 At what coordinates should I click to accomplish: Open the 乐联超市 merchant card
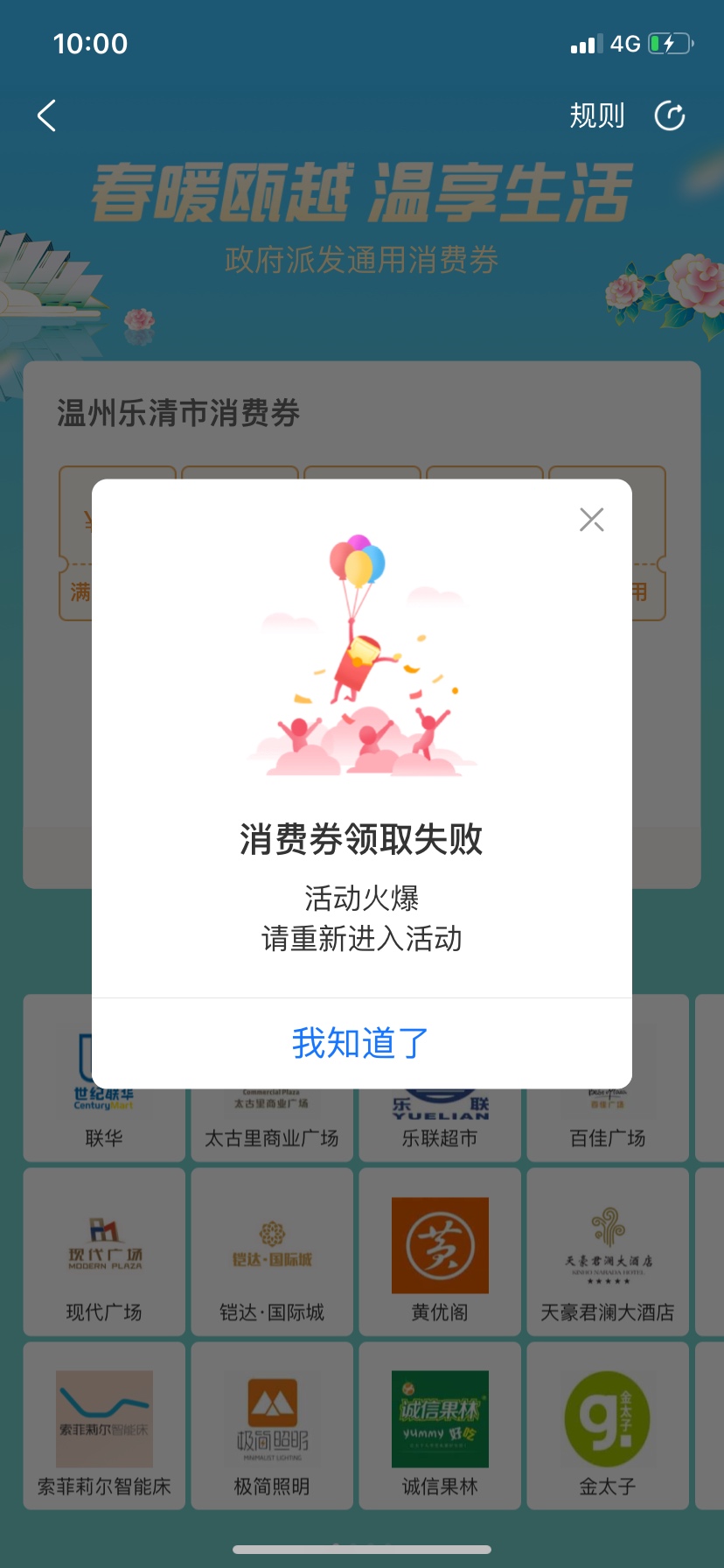(x=440, y=1127)
